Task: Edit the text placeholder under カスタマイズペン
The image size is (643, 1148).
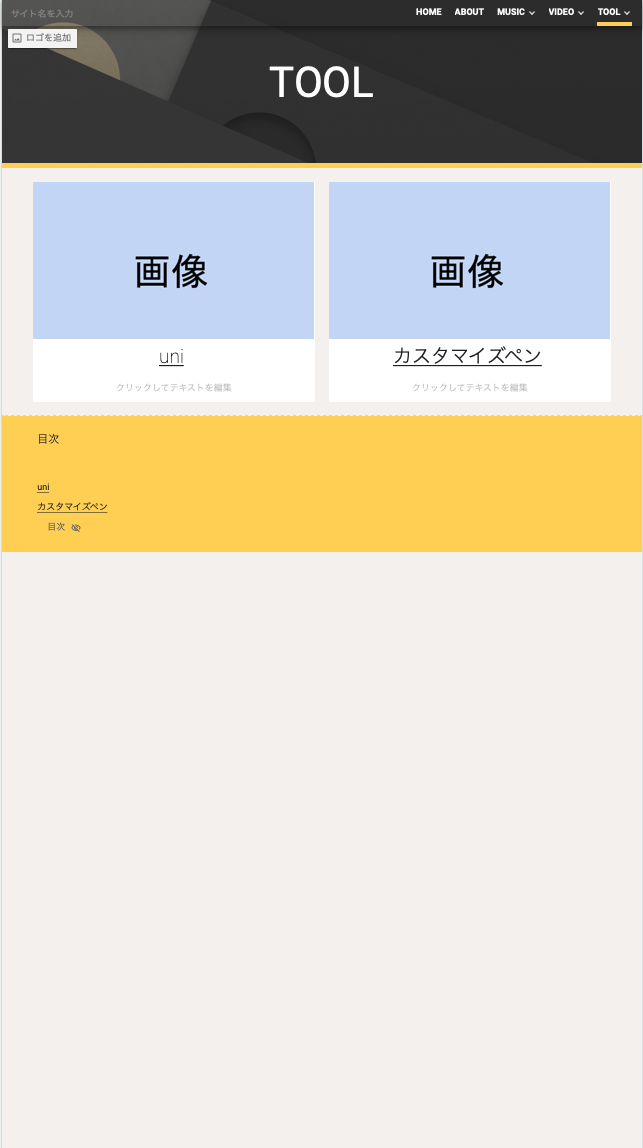Action: point(469,387)
